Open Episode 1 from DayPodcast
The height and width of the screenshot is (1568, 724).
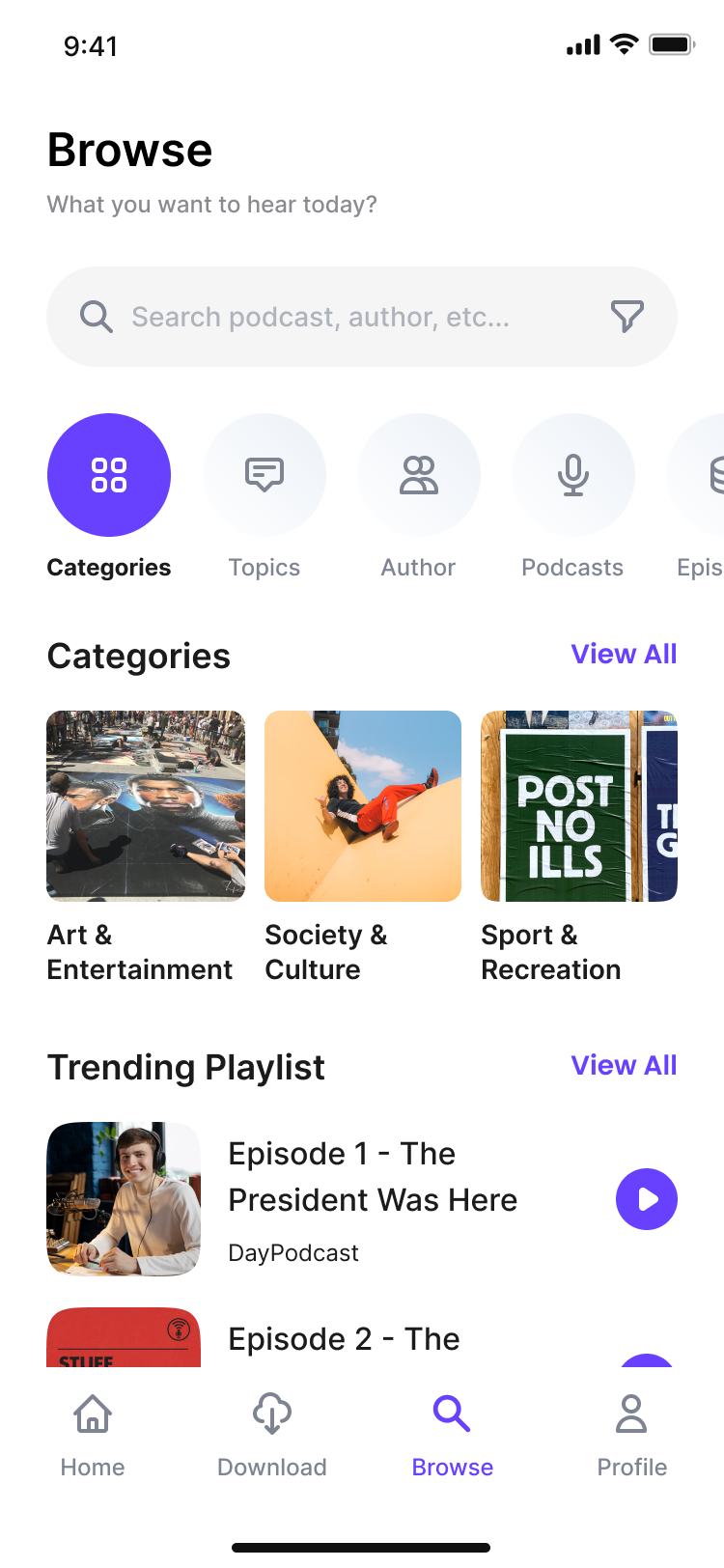coord(373,1177)
